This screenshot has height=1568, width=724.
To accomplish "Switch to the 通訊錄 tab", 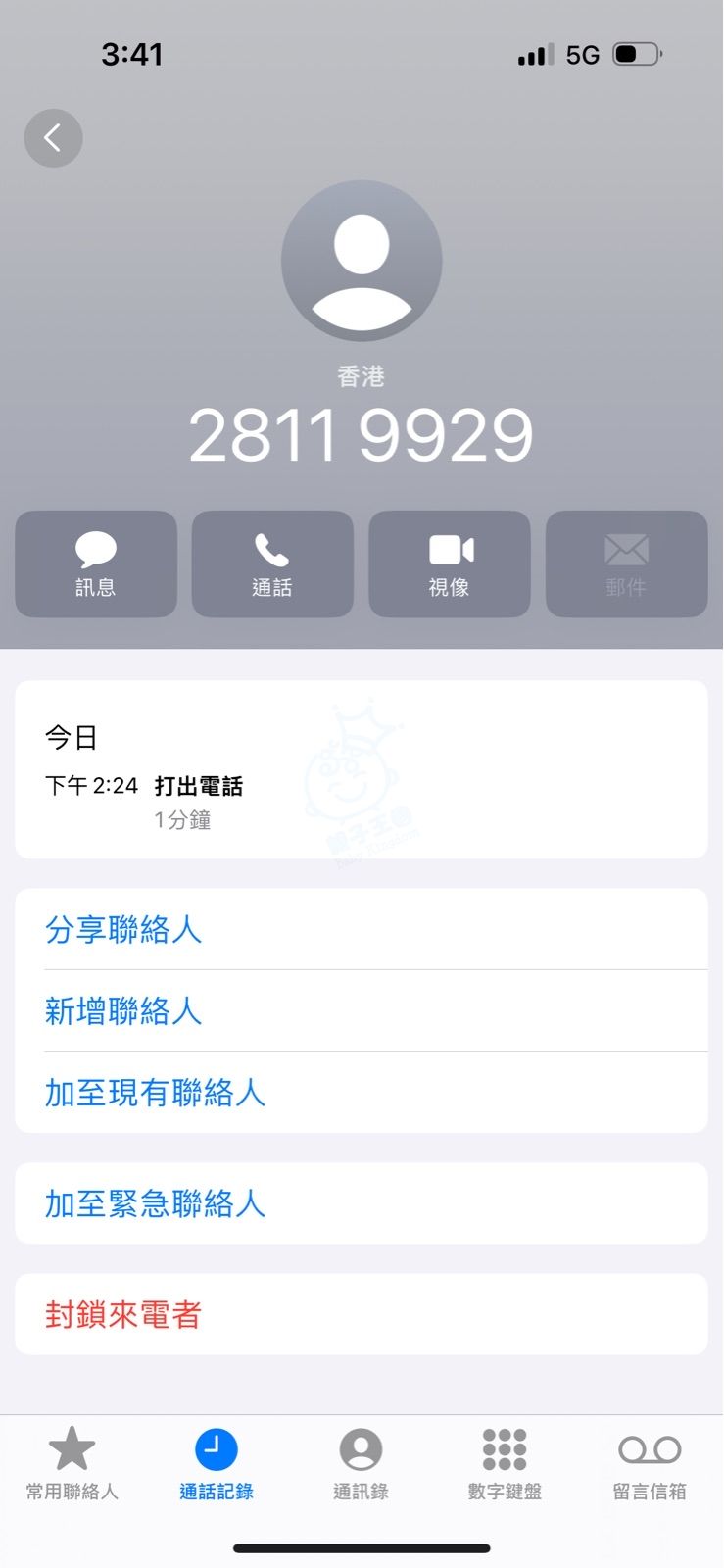I will point(361,1463).
